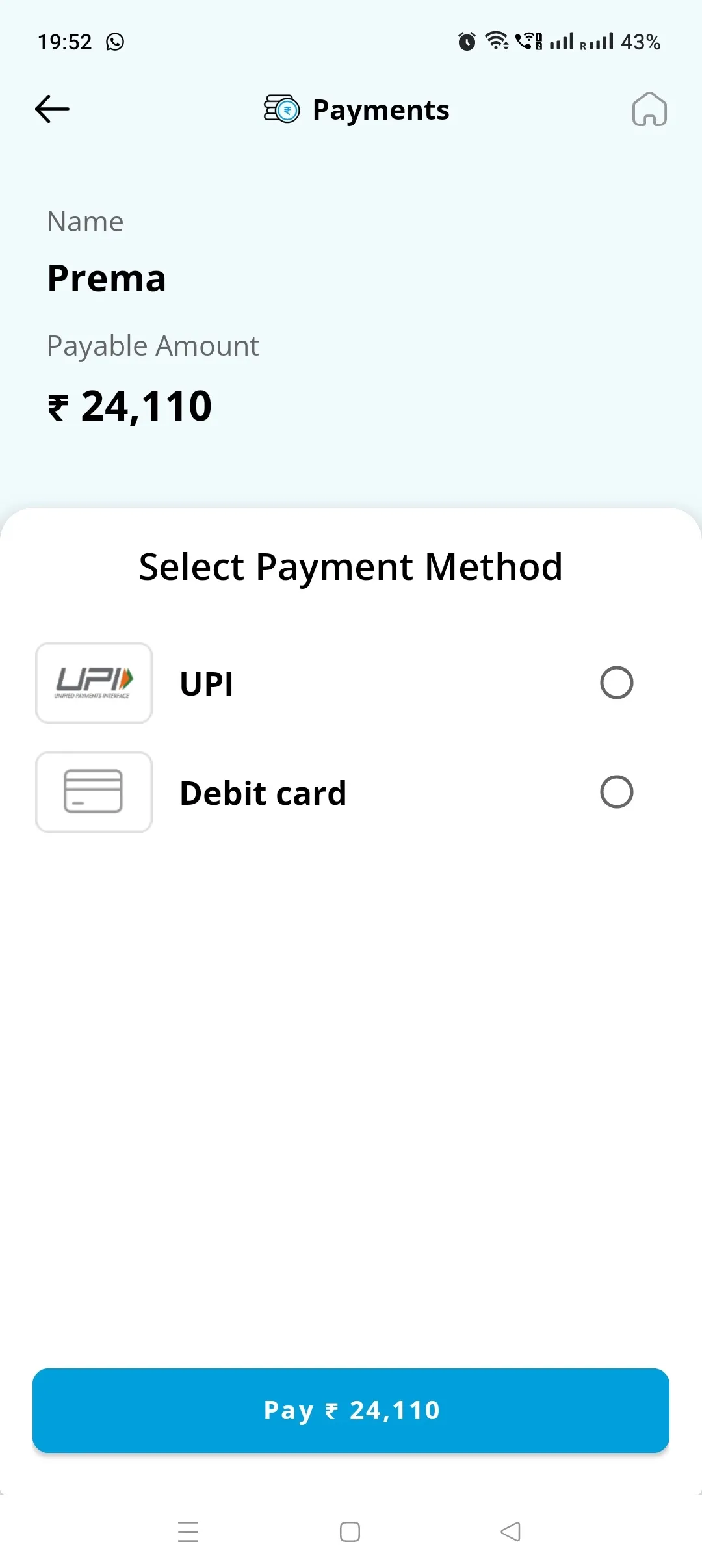Select UPI as payment method

(x=616, y=683)
